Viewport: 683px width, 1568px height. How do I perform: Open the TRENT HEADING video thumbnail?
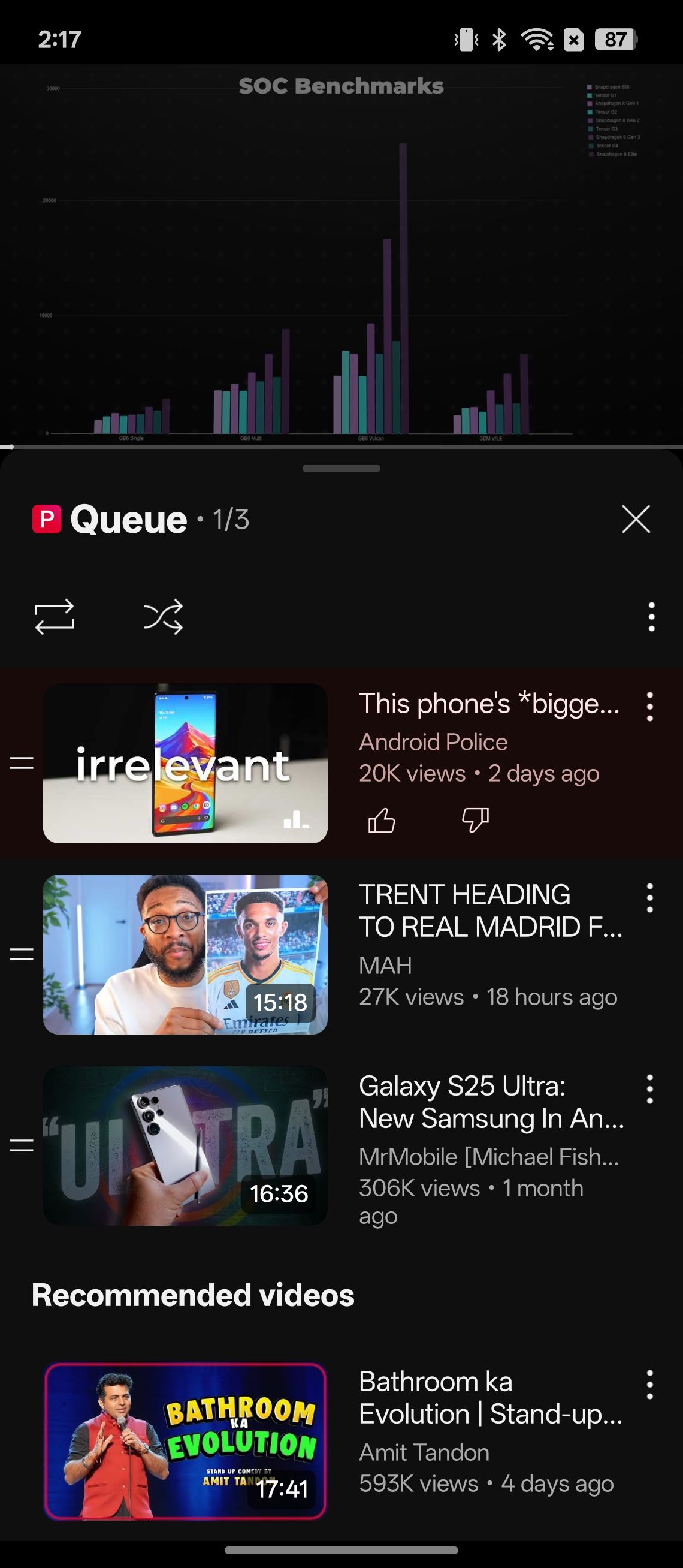(x=185, y=954)
